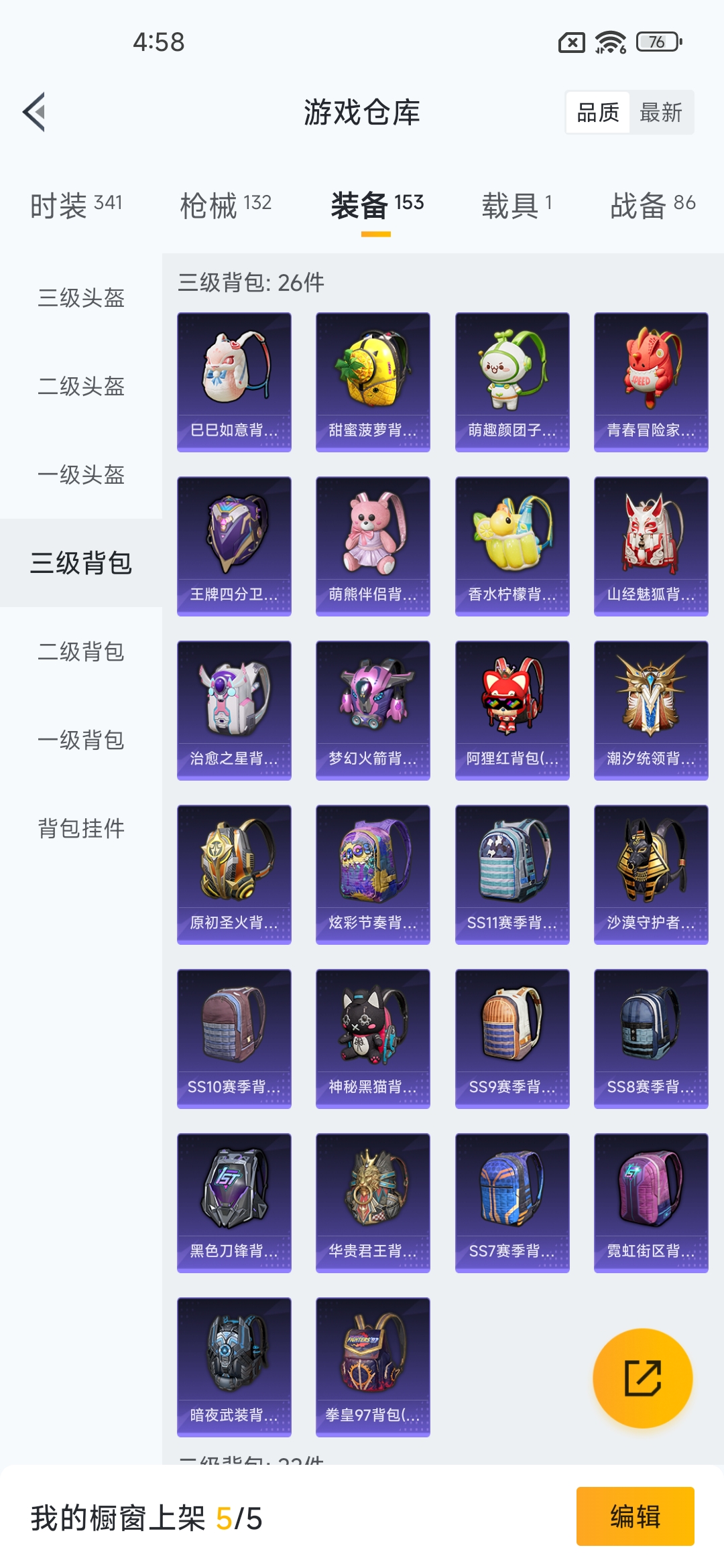Open the 甜蜜菠萝背包 item
The image size is (724, 1568).
(373, 382)
